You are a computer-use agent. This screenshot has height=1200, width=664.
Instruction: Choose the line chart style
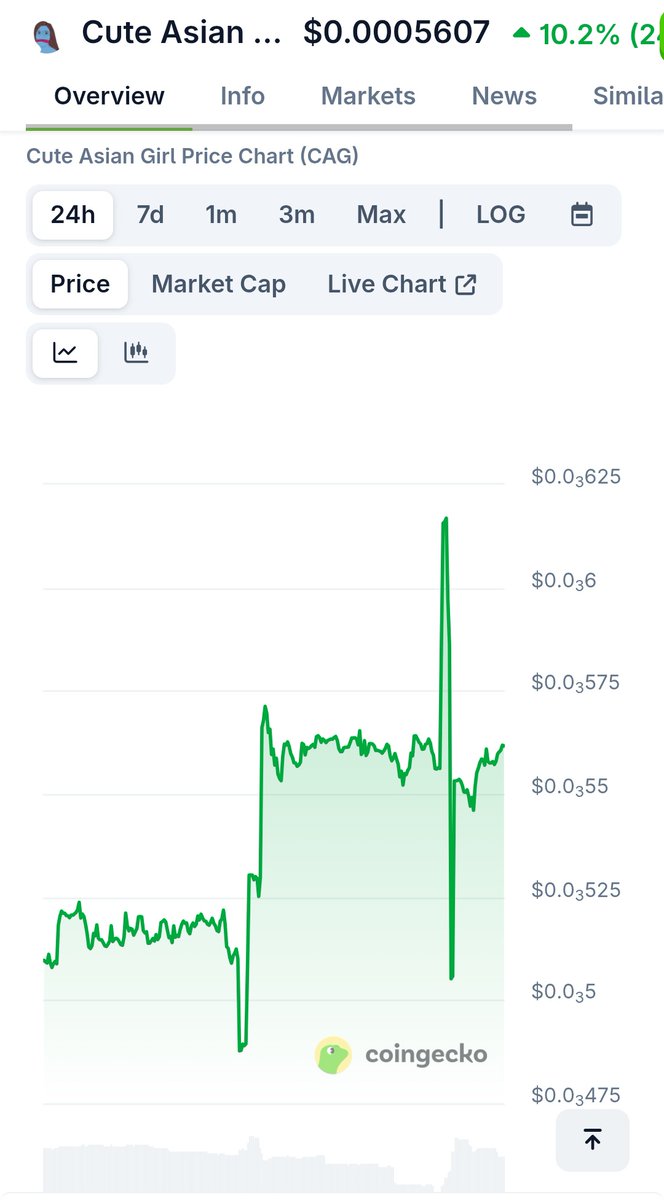[65, 353]
